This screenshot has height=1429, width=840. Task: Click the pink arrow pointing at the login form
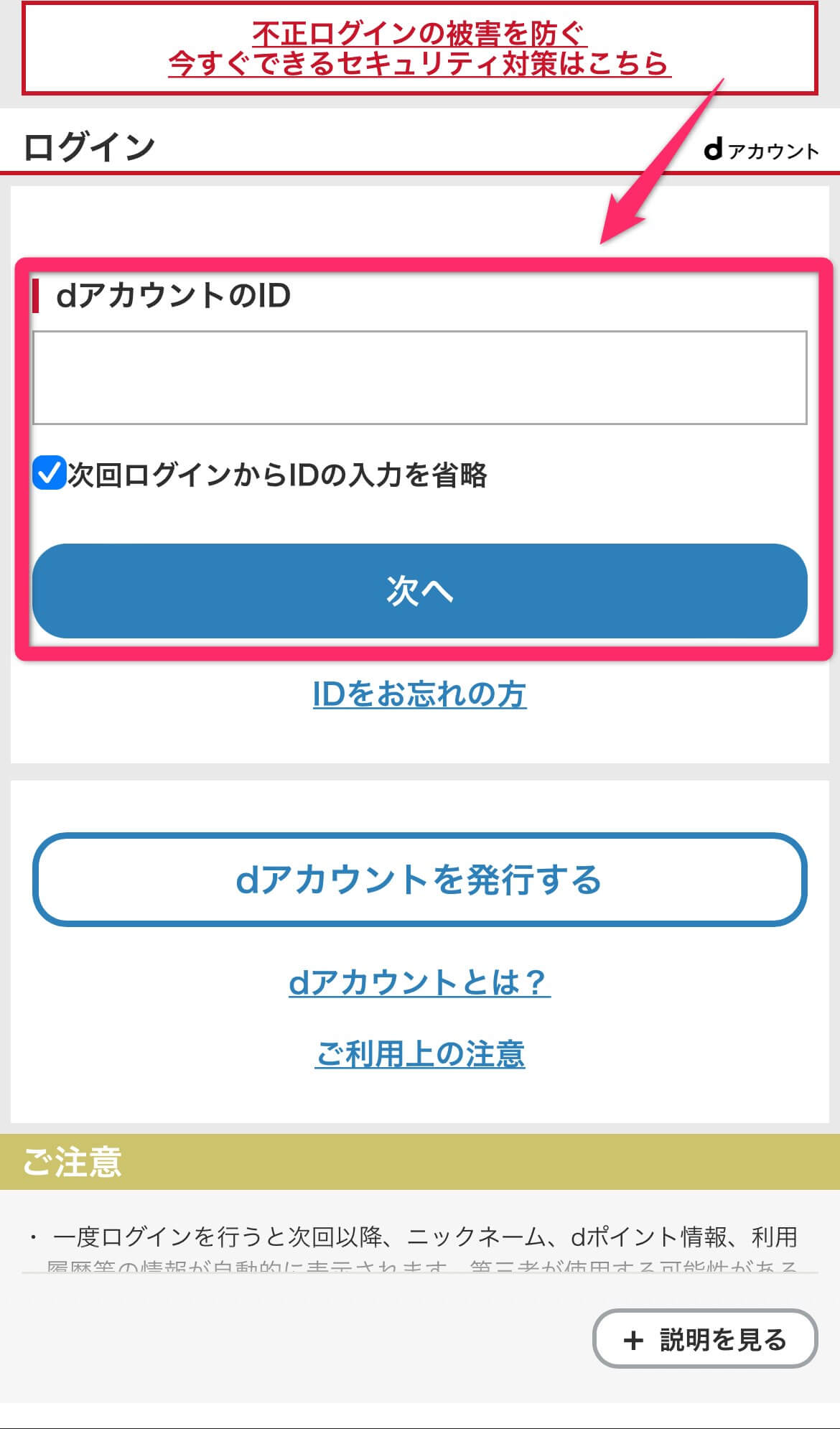click(661, 165)
